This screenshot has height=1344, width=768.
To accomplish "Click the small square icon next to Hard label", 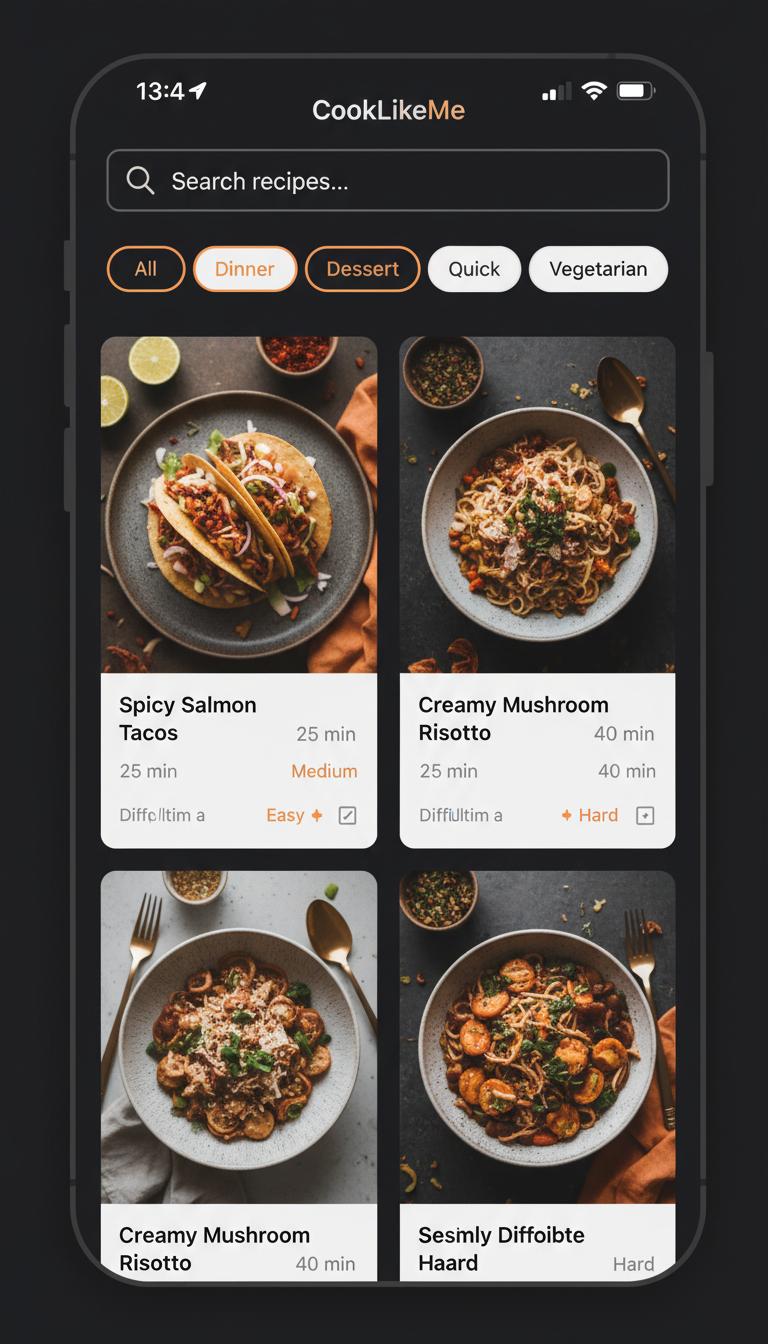I will pos(643,815).
